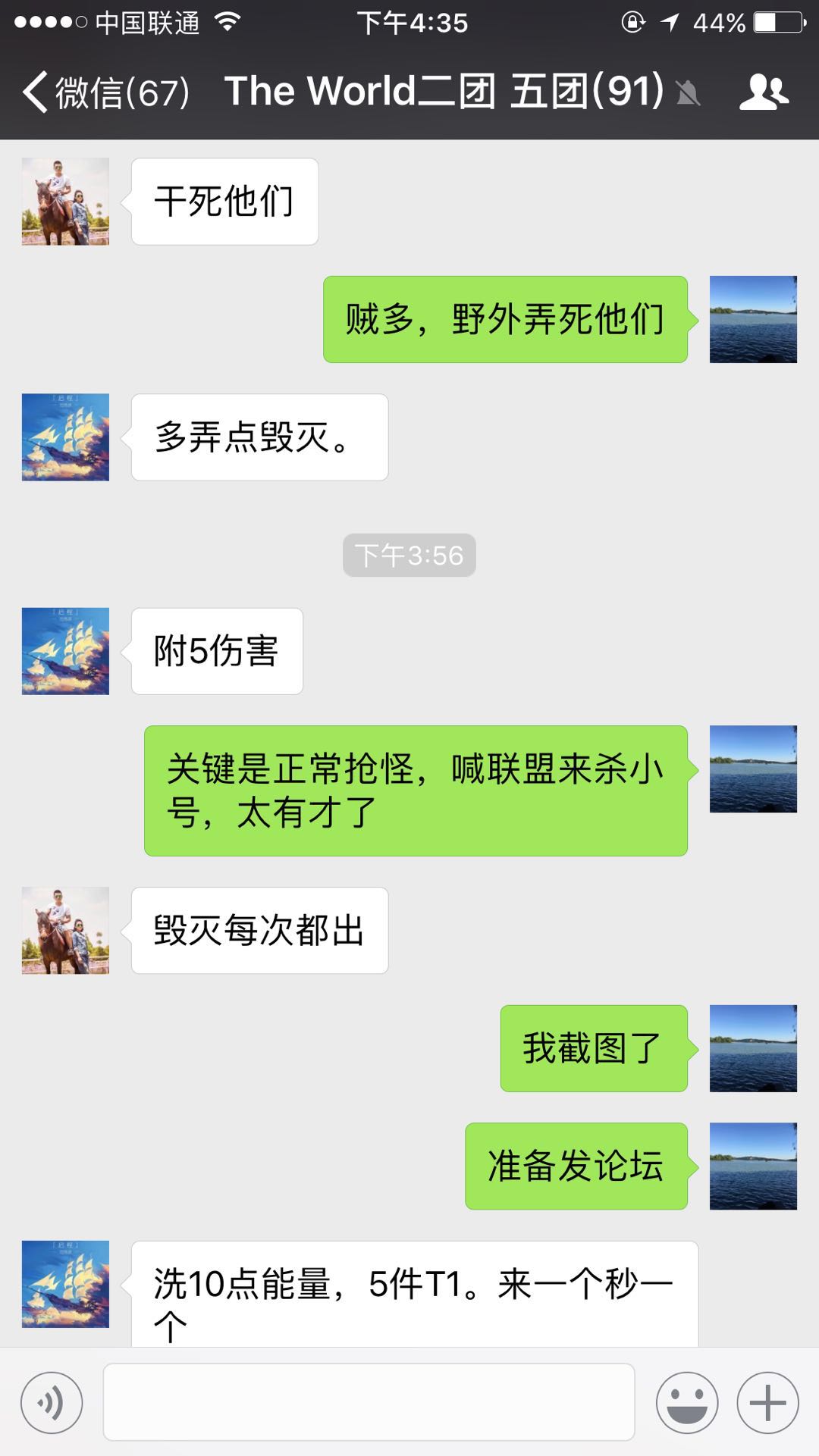The image size is (819, 1456).
Task: Tap the timestamp 下午3:56 divider
Action: coord(409,556)
